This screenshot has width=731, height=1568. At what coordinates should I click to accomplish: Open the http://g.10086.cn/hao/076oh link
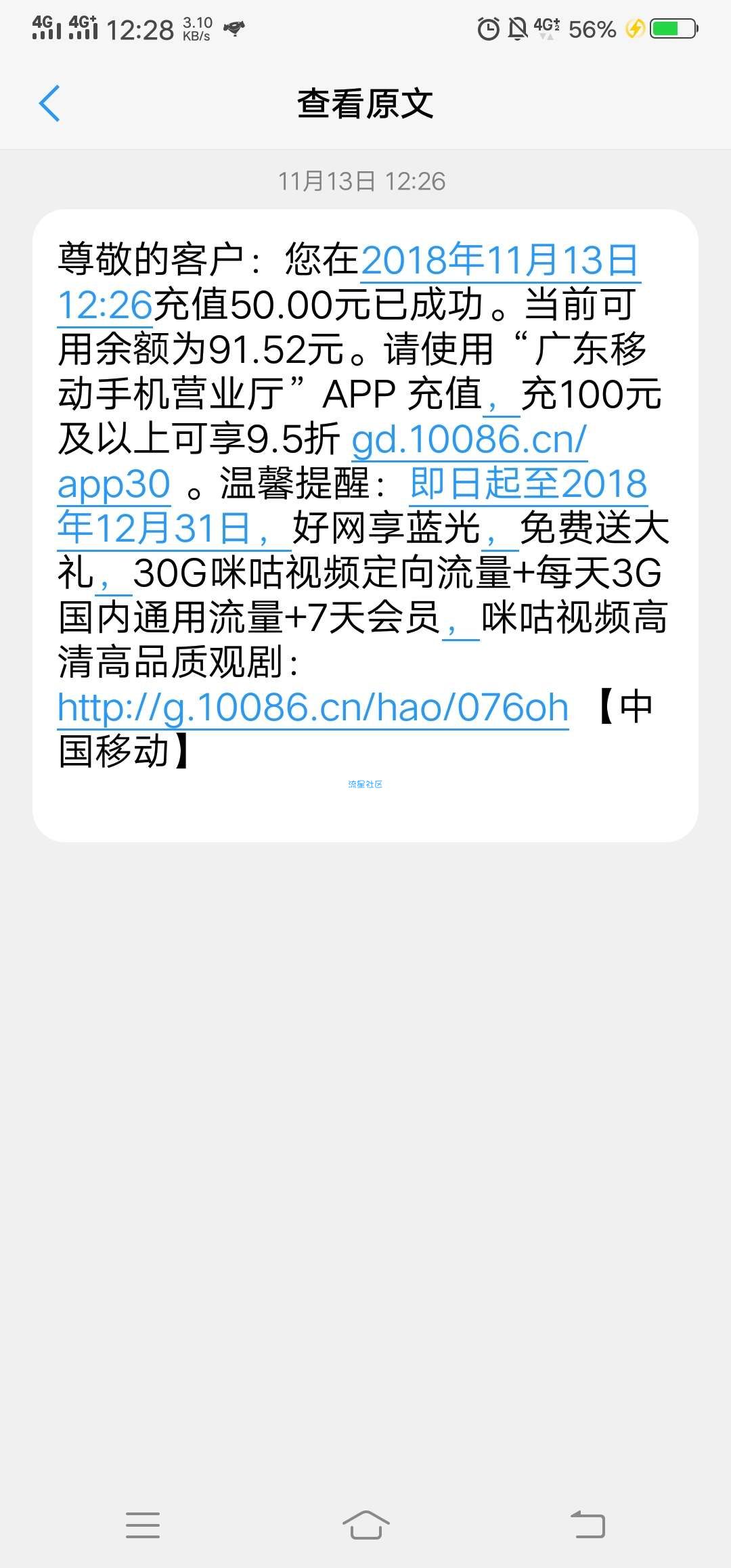point(313,708)
